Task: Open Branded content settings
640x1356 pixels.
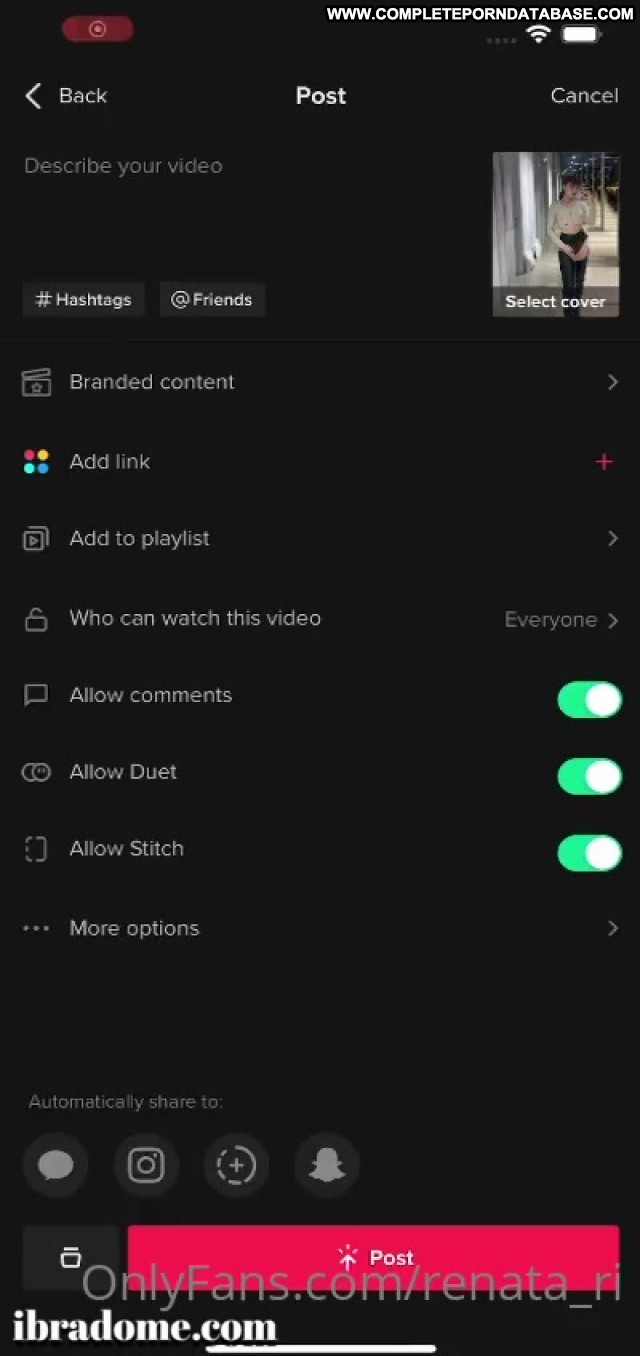Action: tap(320, 382)
